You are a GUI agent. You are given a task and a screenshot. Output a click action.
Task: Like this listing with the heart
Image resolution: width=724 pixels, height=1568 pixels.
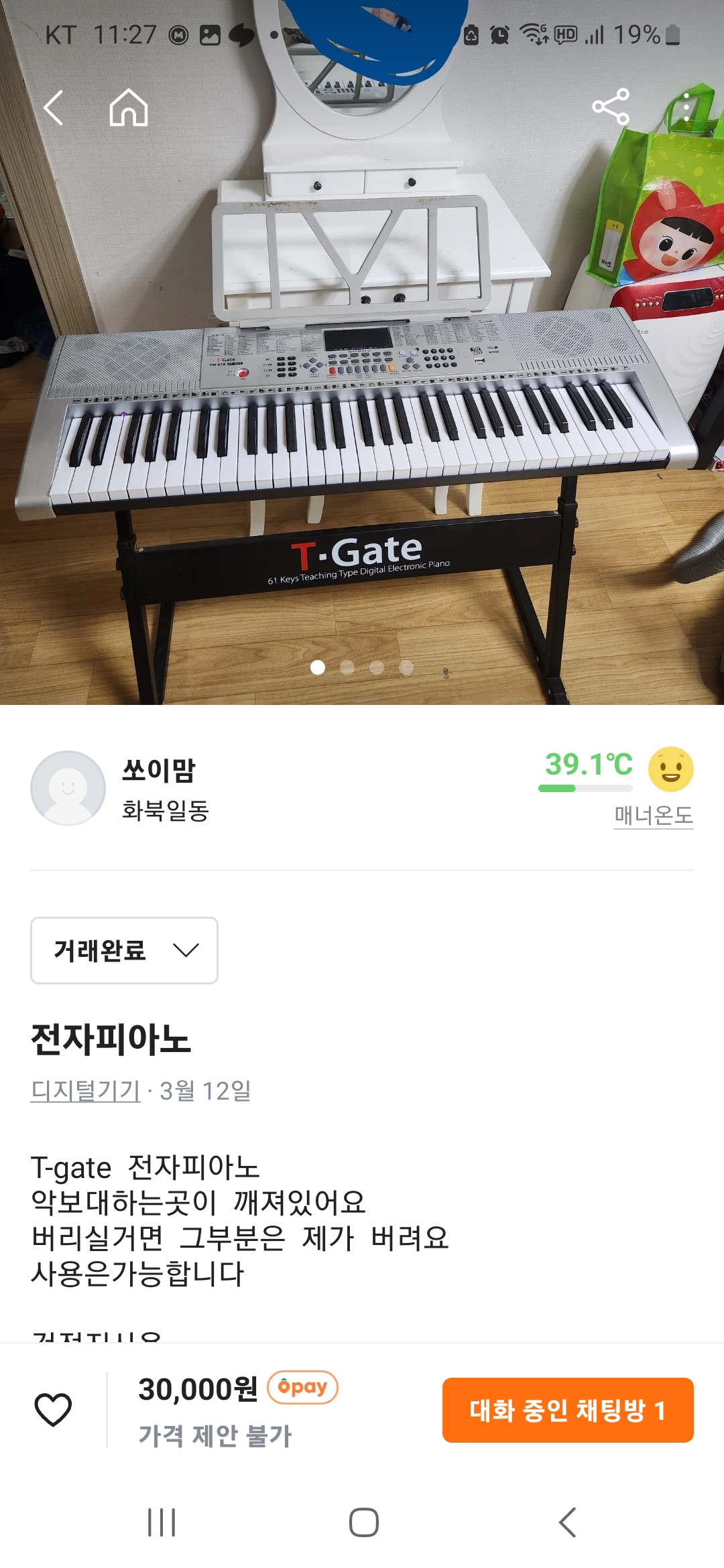point(53,1409)
